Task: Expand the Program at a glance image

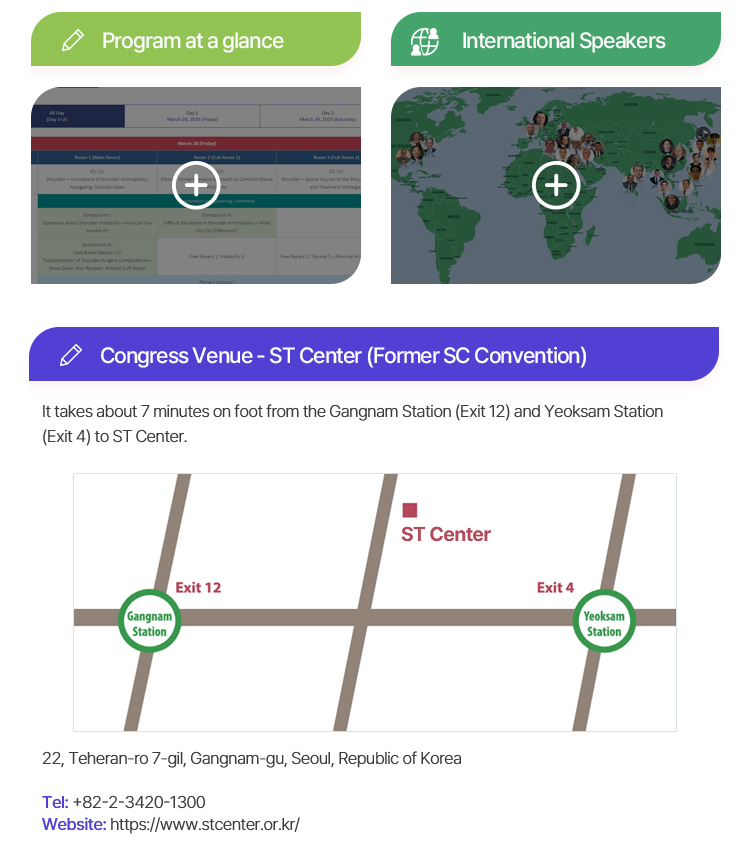Action: [x=196, y=185]
